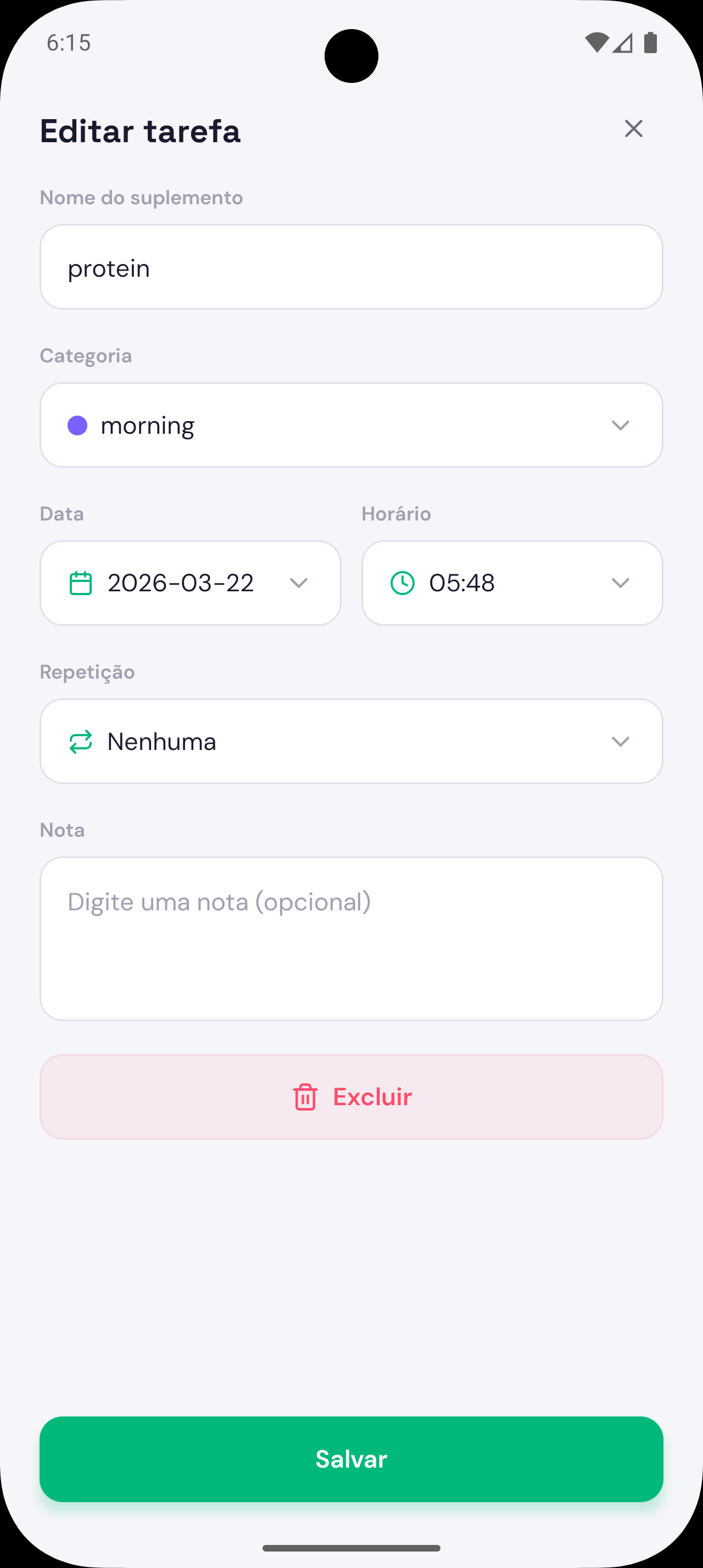This screenshot has height=1568, width=703.
Task: Expand the time picker via its chevron
Action: [x=621, y=583]
